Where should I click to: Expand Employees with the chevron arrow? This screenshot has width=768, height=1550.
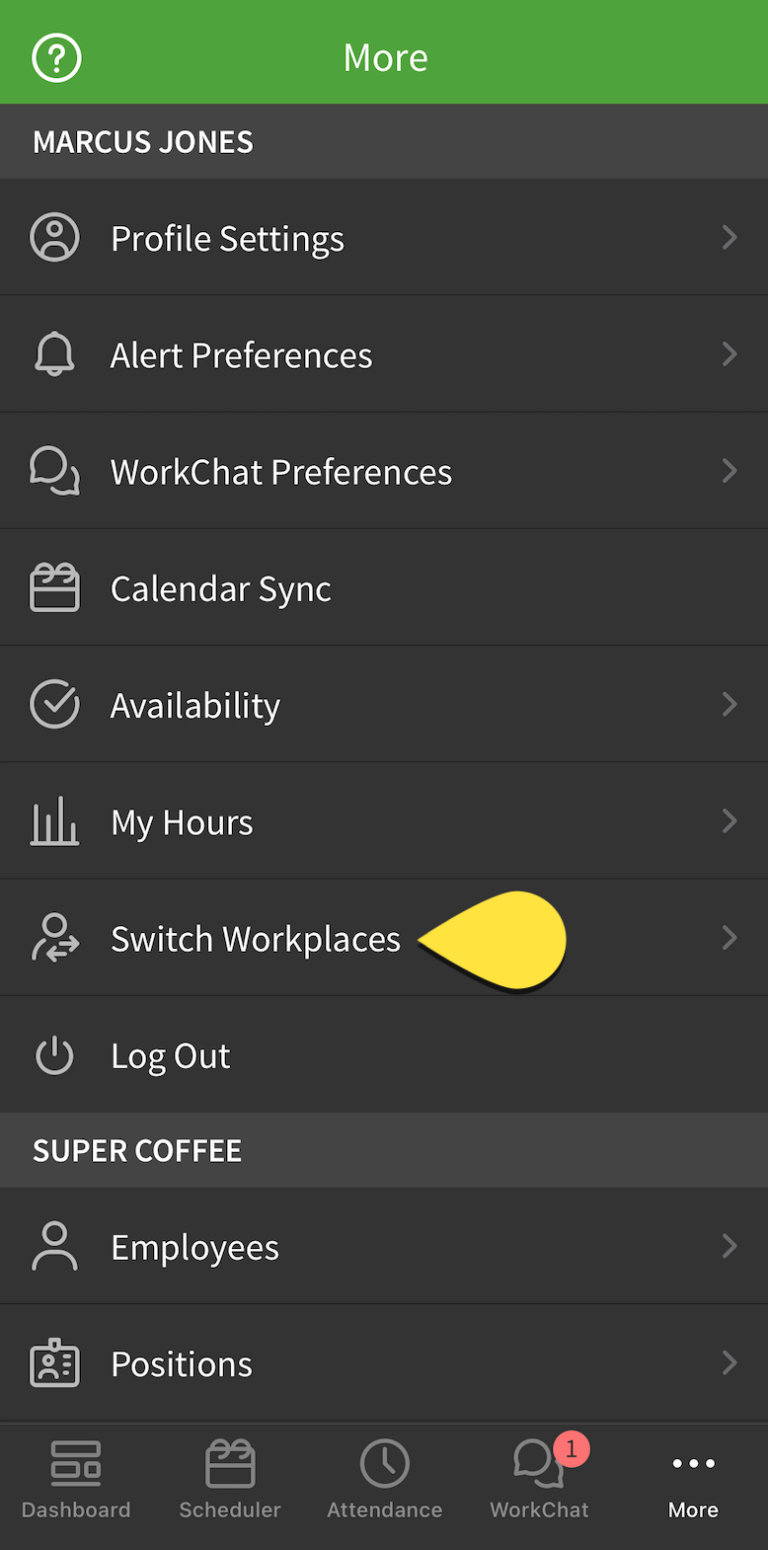click(x=729, y=1246)
